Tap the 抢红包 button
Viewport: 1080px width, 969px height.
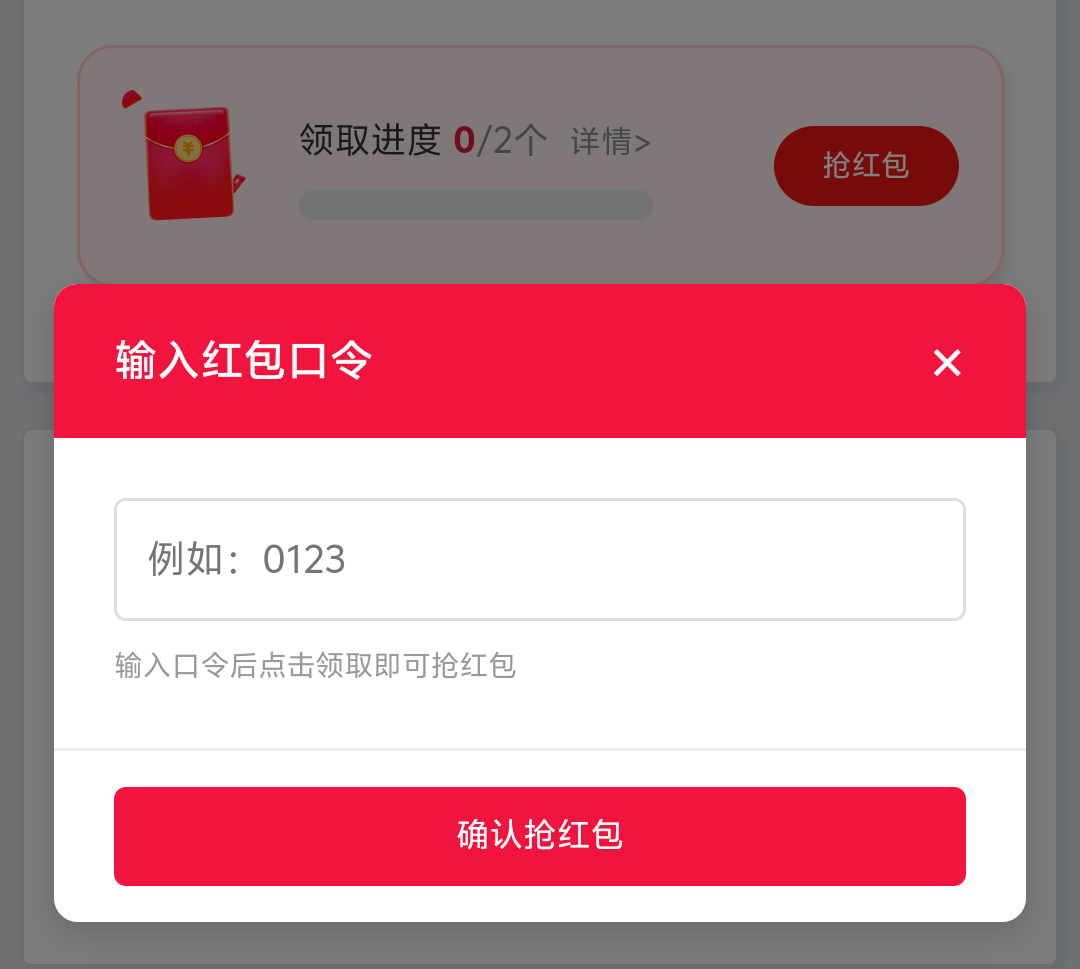click(x=866, y=166)
